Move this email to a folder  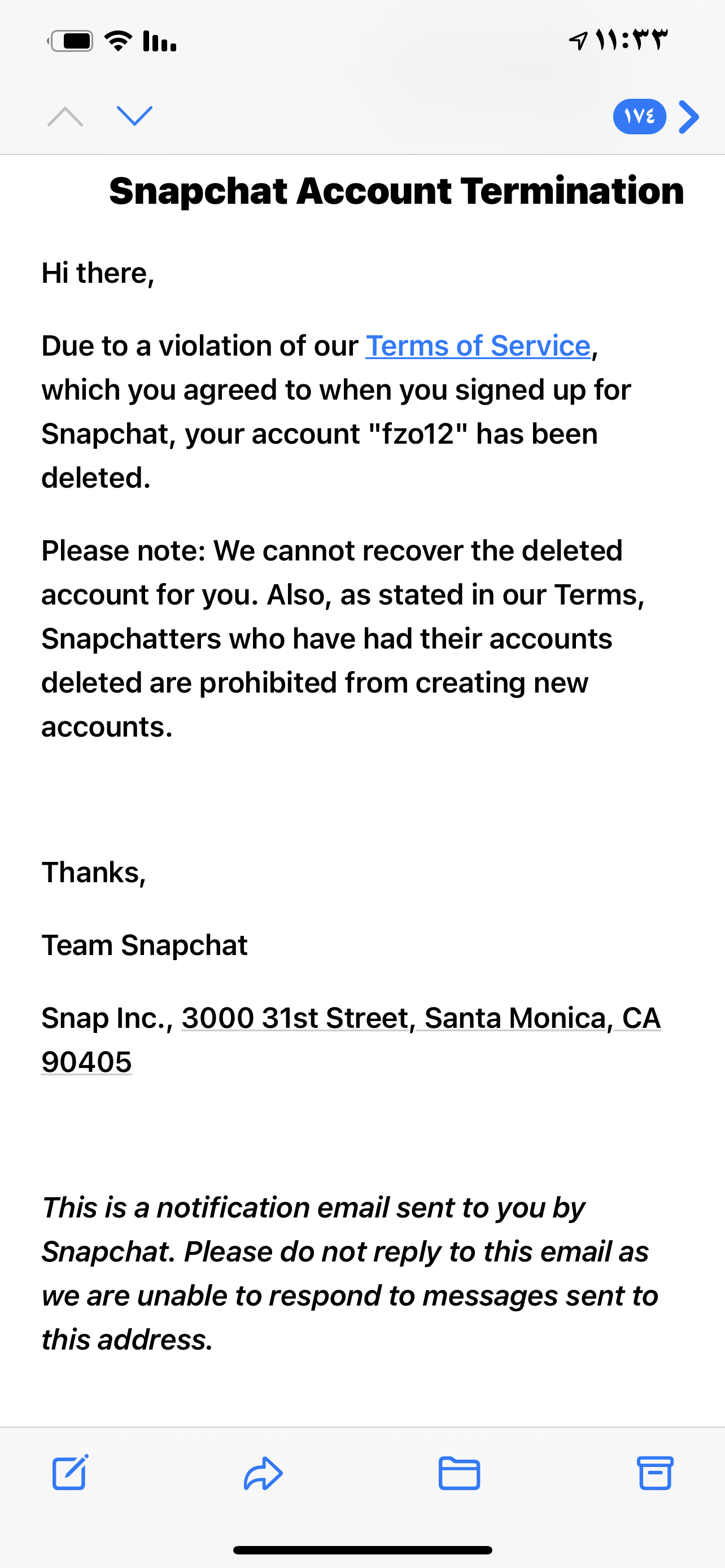coord(459,1473)
